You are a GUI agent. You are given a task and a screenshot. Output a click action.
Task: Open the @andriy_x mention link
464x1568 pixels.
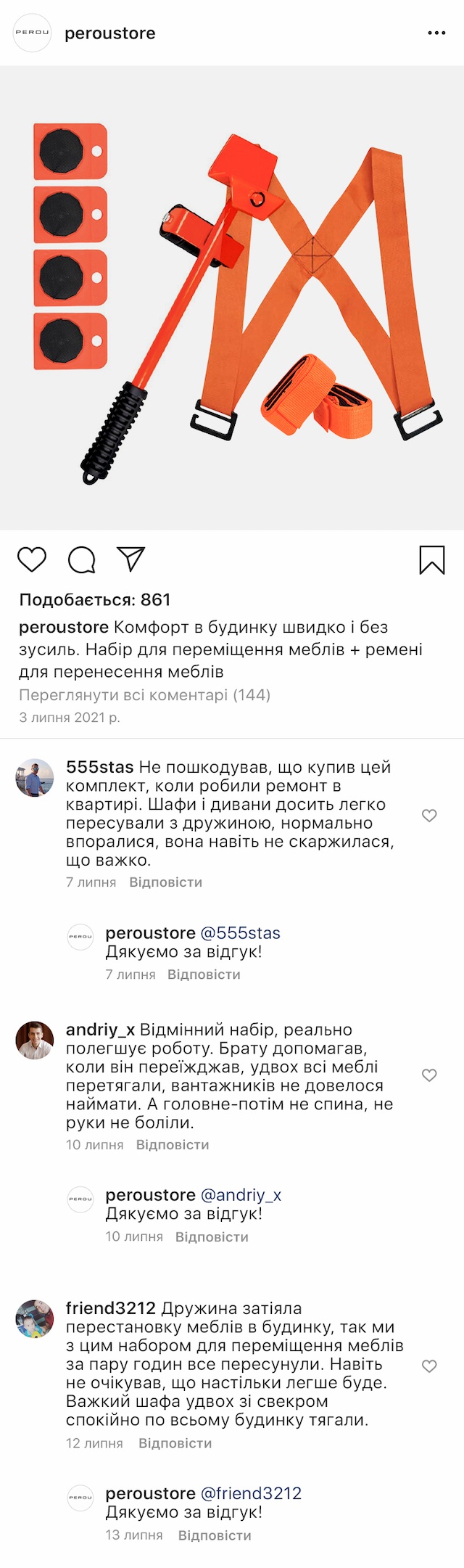[241, 1195]
